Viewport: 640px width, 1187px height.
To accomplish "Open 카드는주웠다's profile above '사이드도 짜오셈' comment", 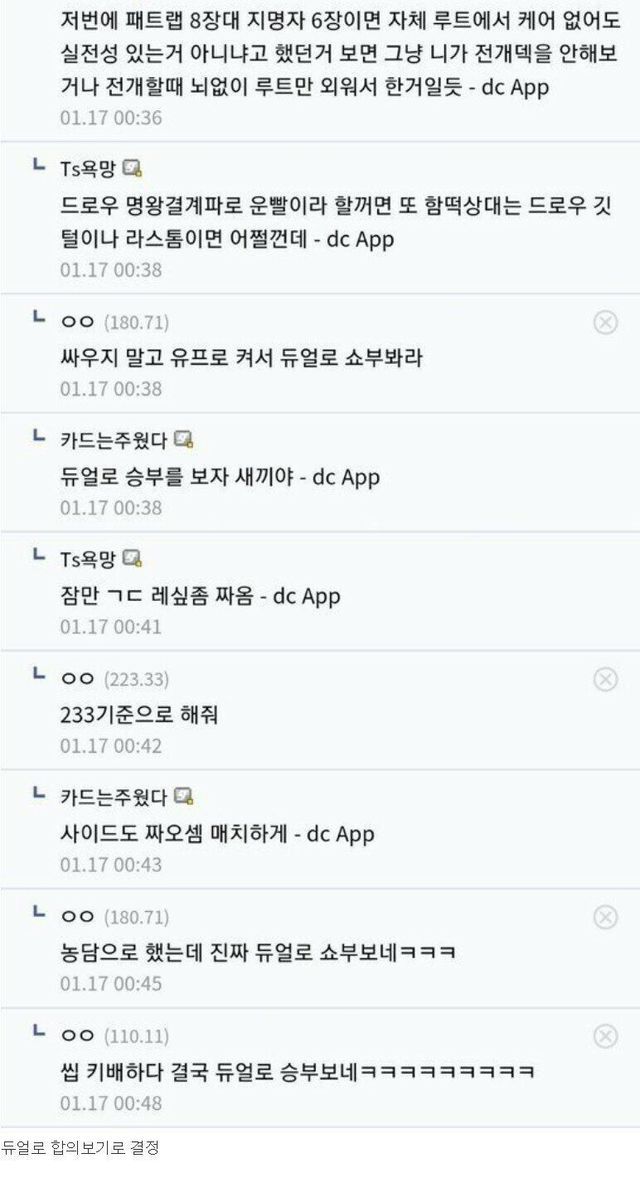I will 114,796.
